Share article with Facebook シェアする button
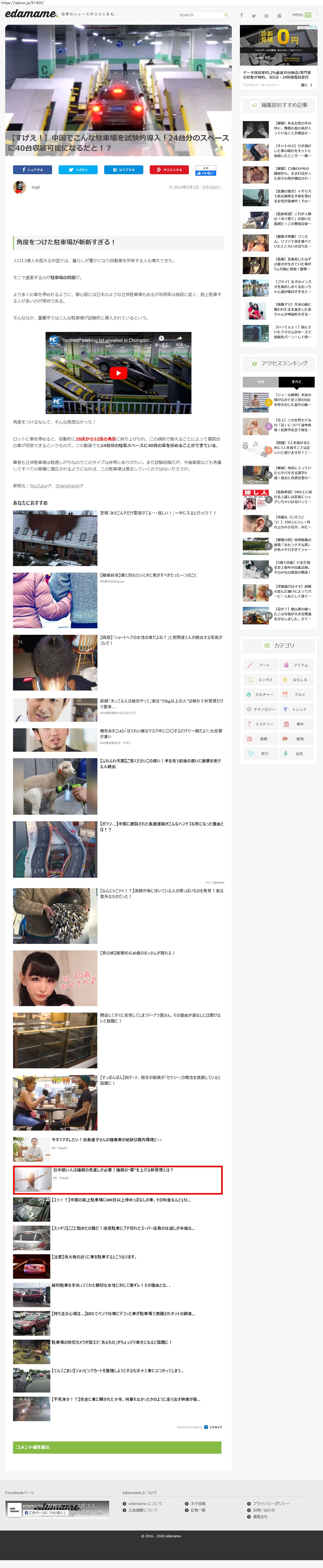This screenshot has width=323, height=1568. tap(32, 170)
